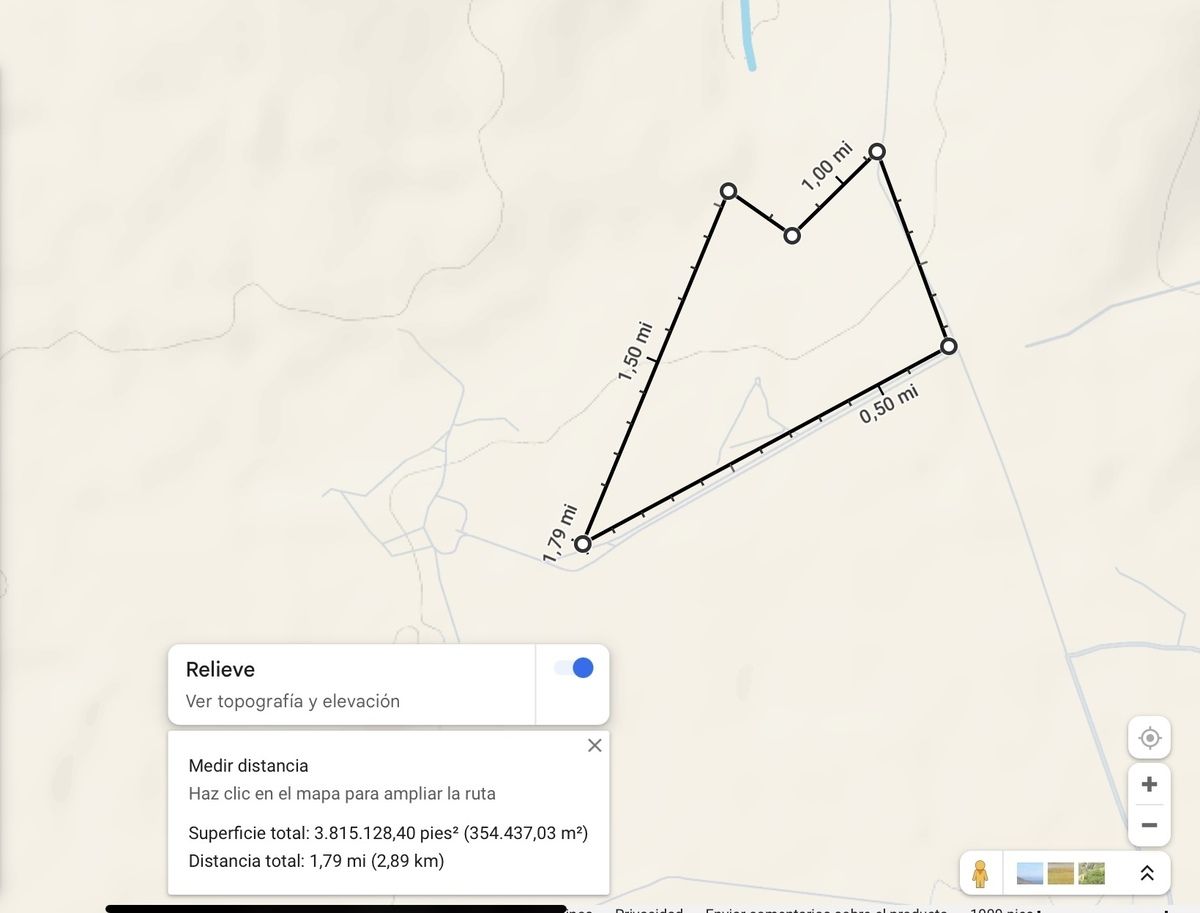The height and width of the screenshot is (913, 1200).
Task: Tap the 1,79 mi measurement starting point
Action: 583,544
